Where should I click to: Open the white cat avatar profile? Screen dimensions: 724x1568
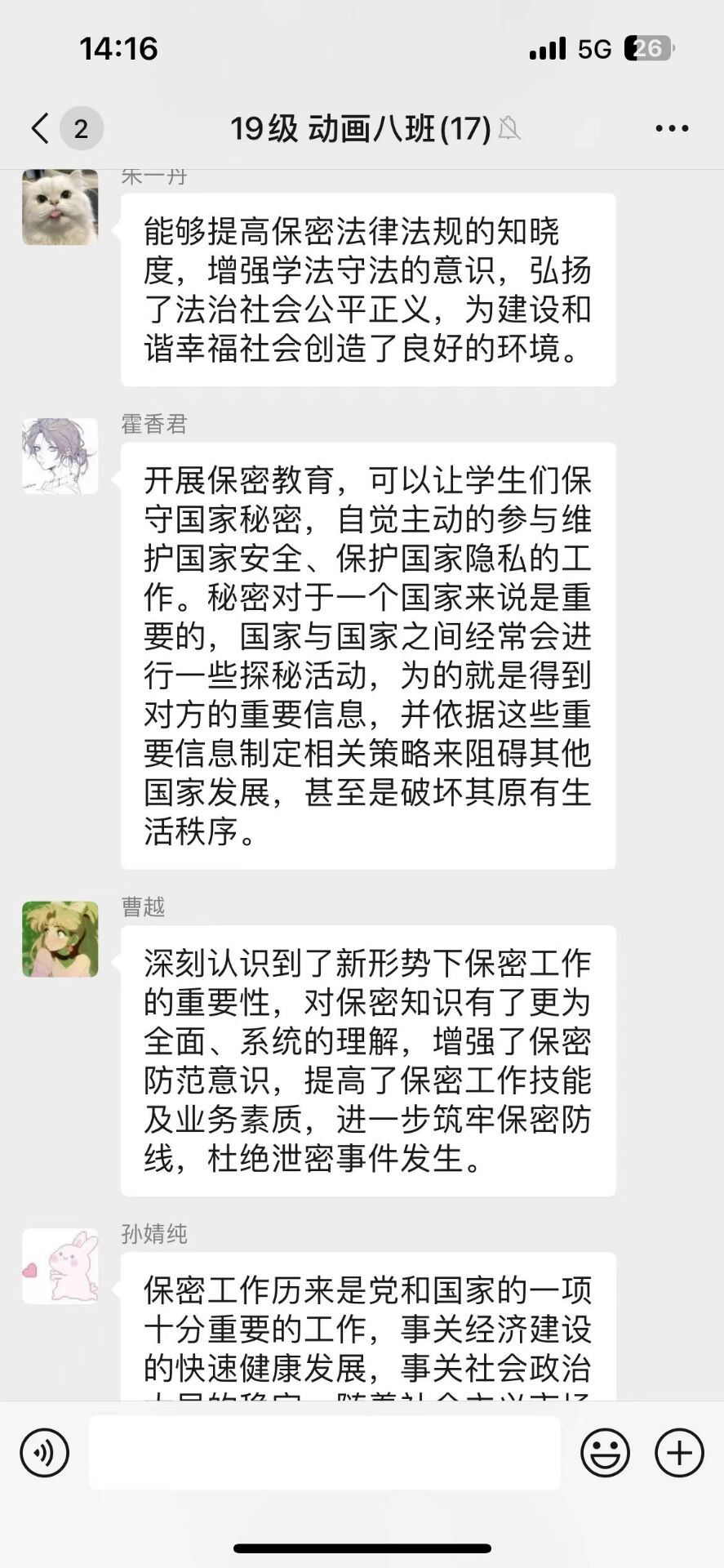[60, 207]
